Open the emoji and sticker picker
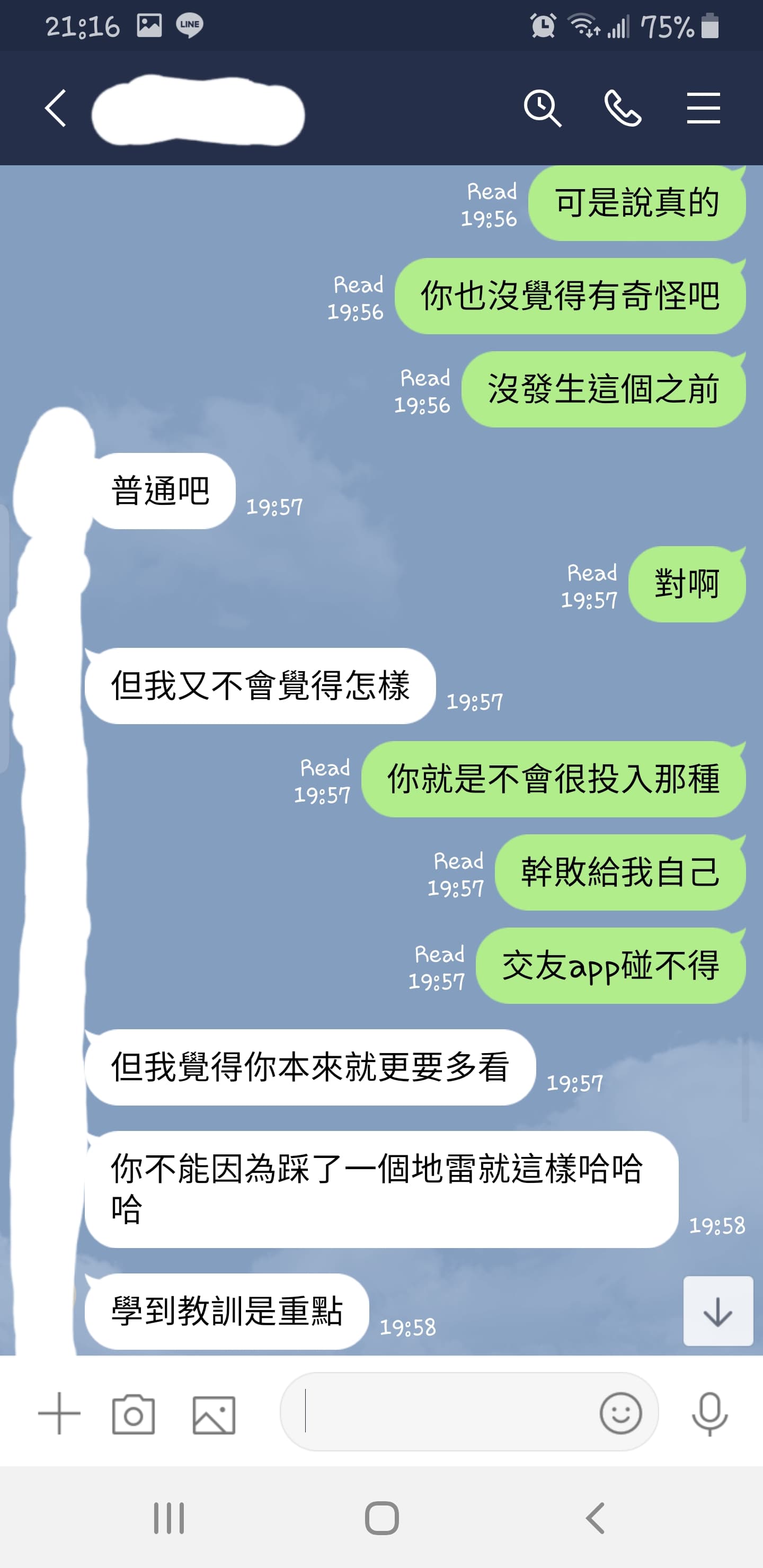The image size is (763, 1568). (620, 1413)
